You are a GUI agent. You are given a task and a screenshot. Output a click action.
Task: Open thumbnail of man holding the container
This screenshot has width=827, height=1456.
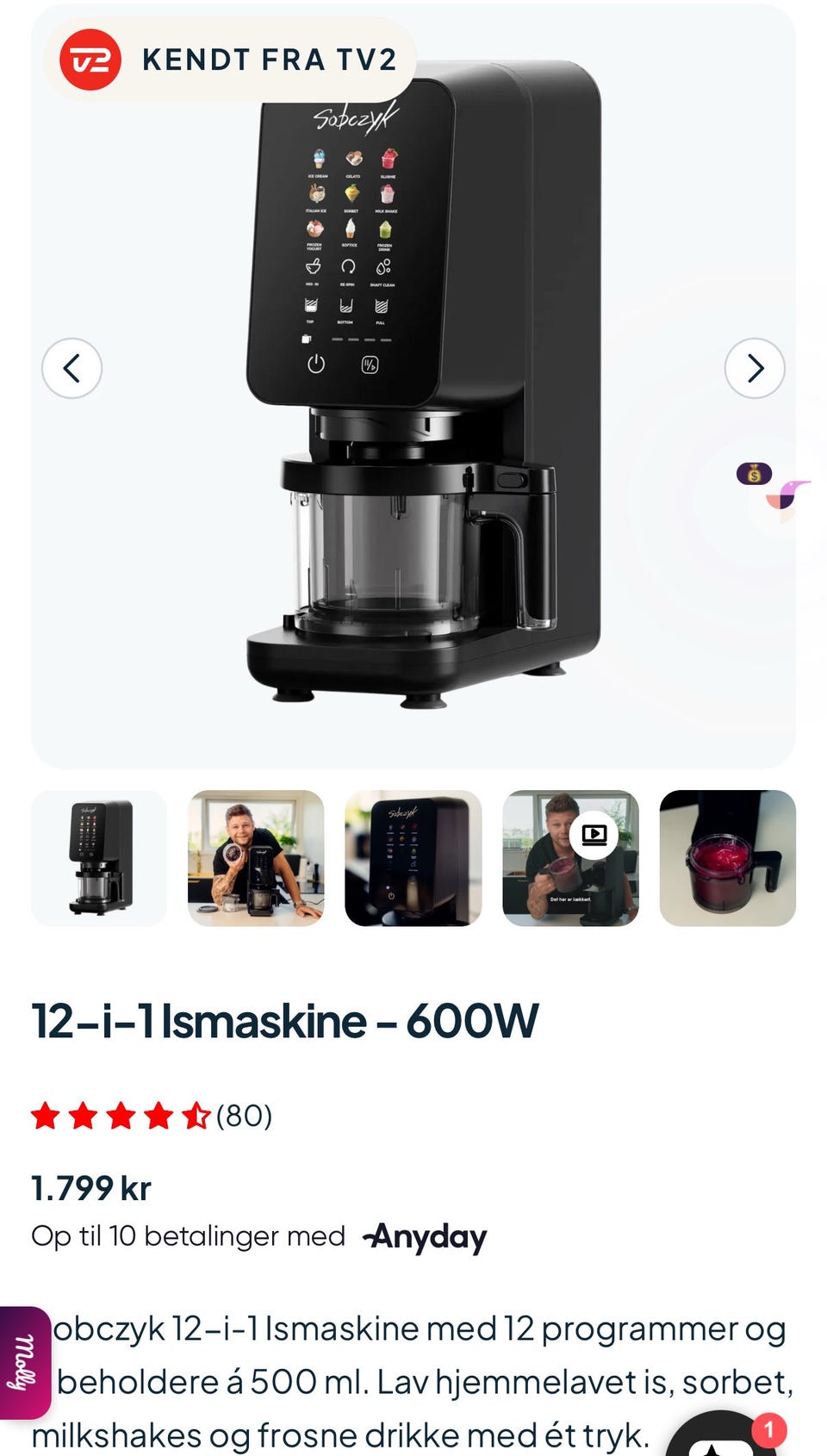256,858
